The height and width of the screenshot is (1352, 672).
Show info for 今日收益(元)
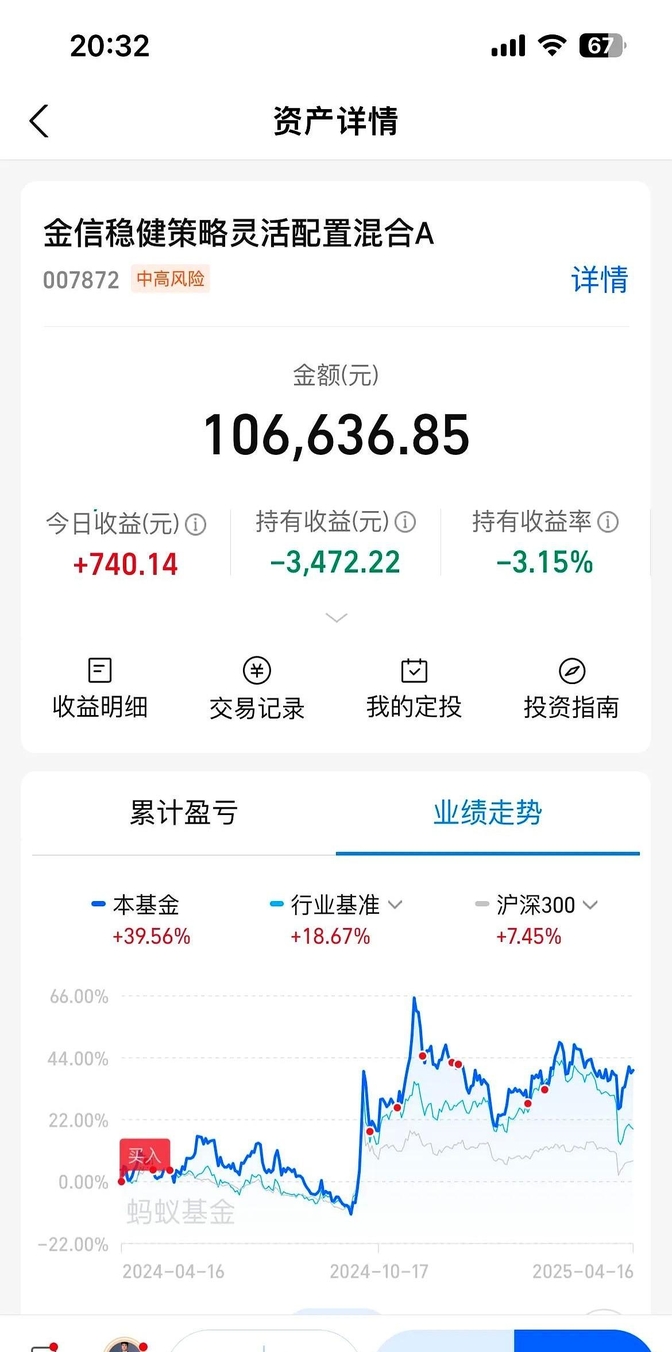[x=196, y=524]
